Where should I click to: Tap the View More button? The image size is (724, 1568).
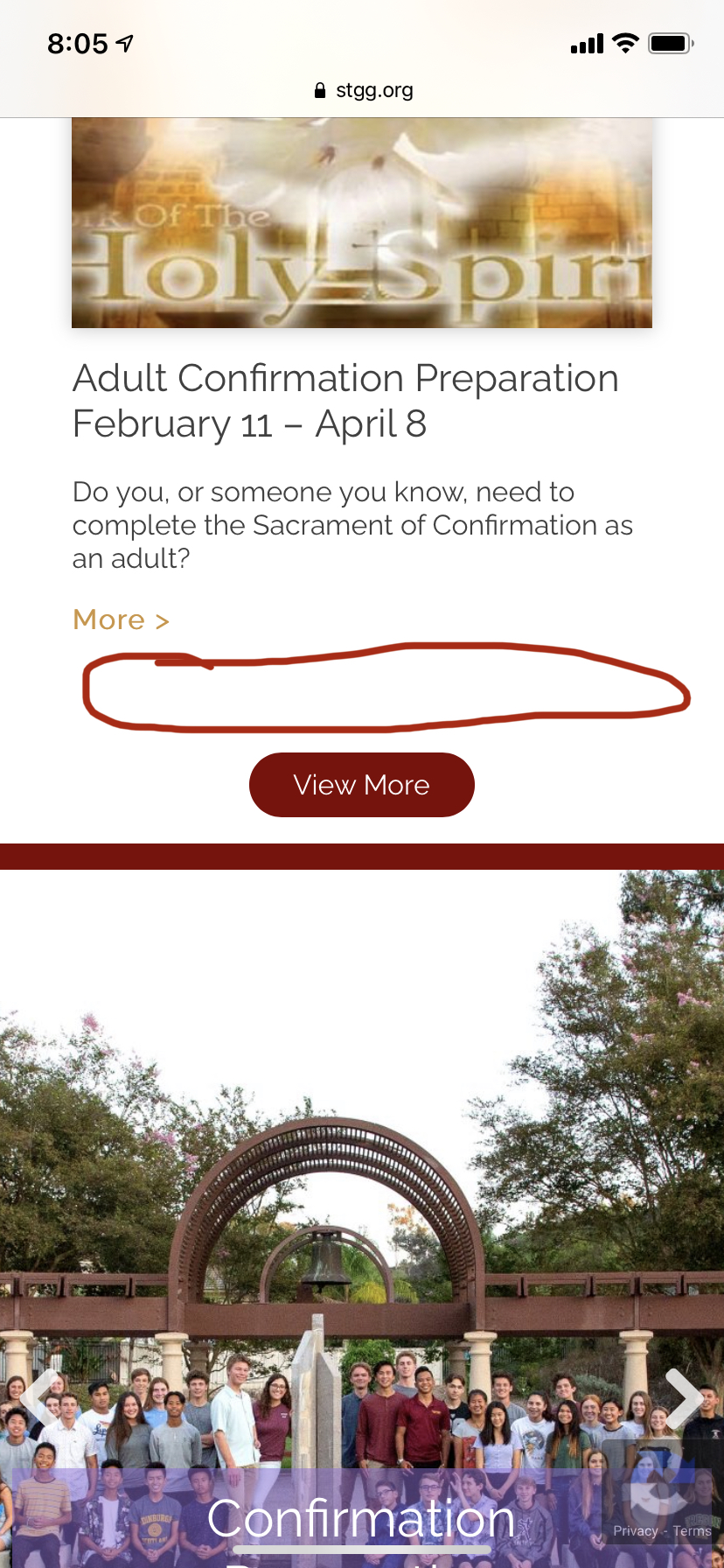tap(361, 785)
